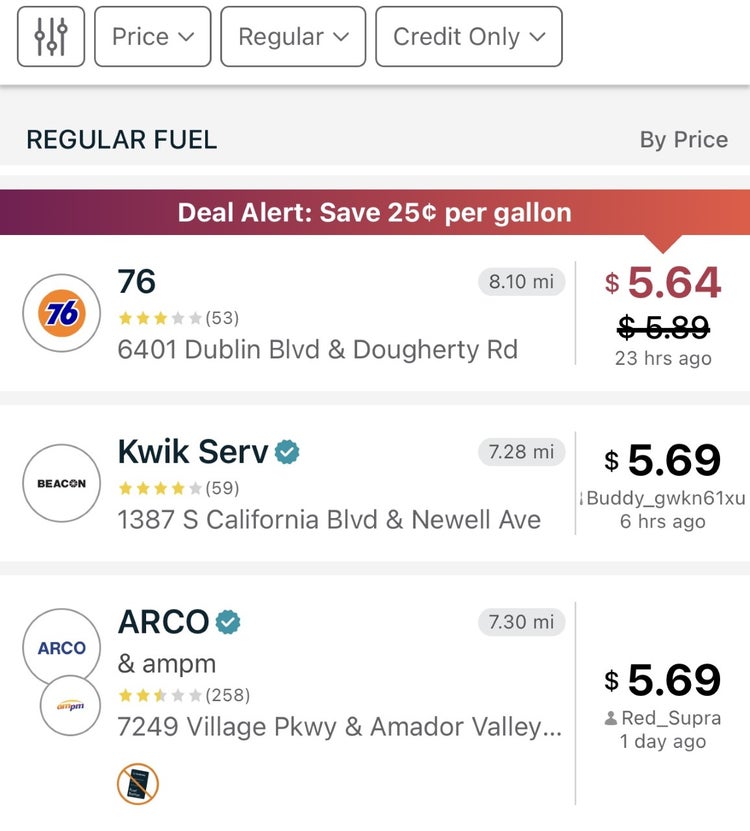
Task: Open the filter sliders icon
Action: click(x=50, y=36)
